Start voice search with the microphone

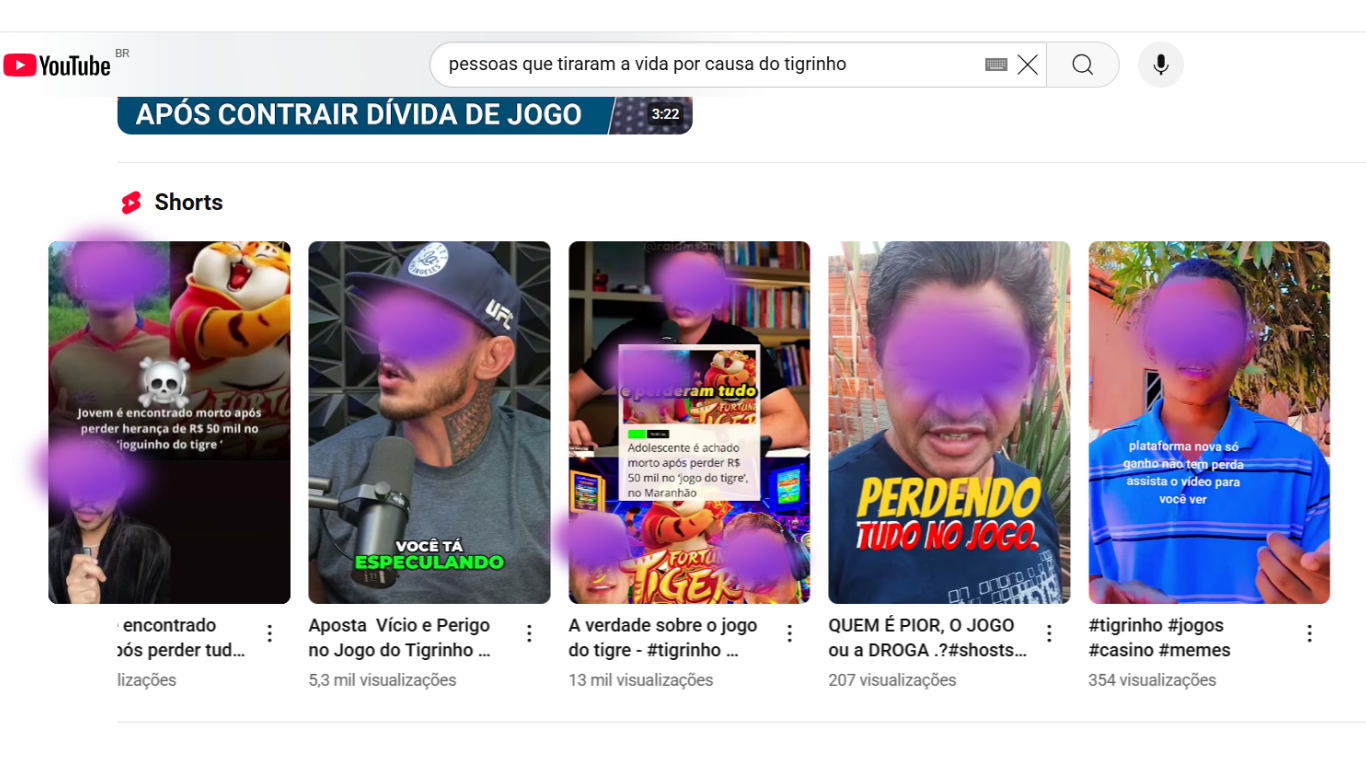click(1160, 65)
